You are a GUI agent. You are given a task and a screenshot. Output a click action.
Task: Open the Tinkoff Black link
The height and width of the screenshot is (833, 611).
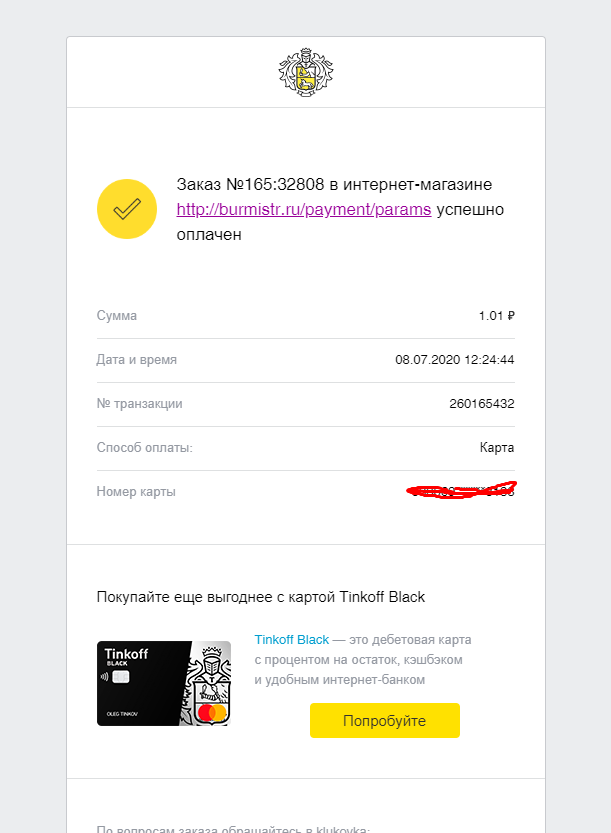(x=291, y=640)
